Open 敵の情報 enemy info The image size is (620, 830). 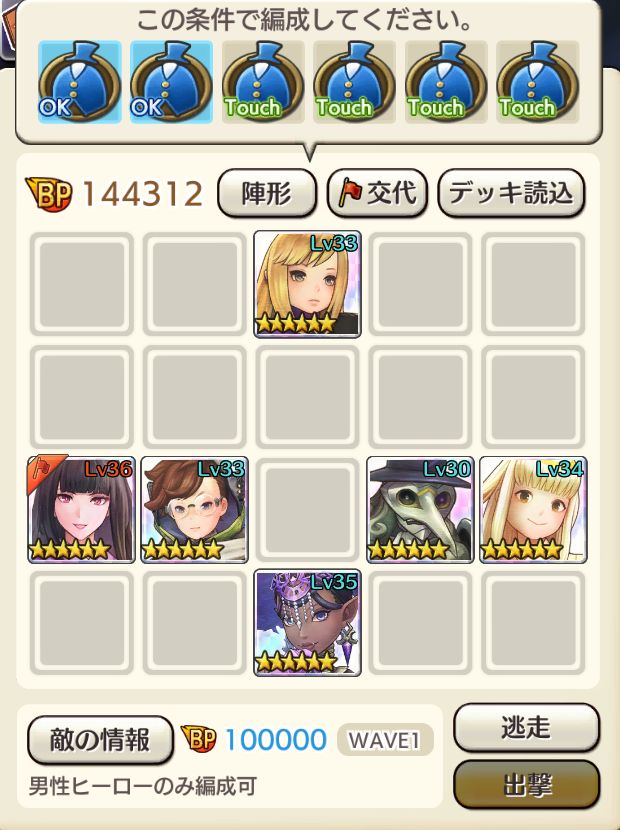click(x=102, y=739)
